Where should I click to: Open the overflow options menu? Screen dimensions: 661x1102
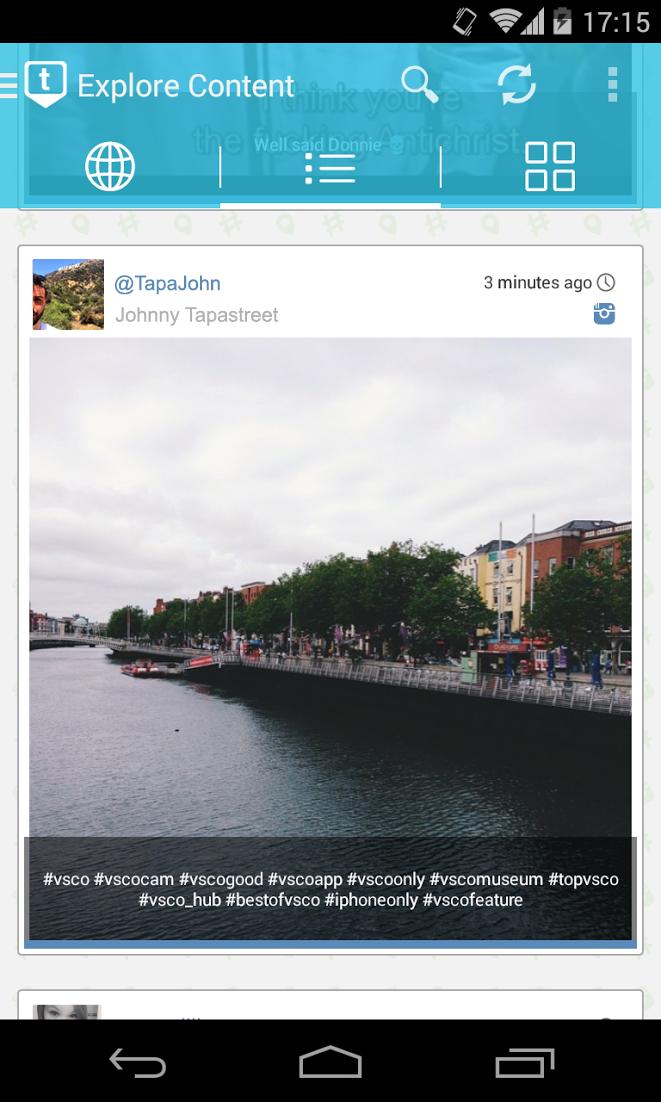[x=612, y=85]
